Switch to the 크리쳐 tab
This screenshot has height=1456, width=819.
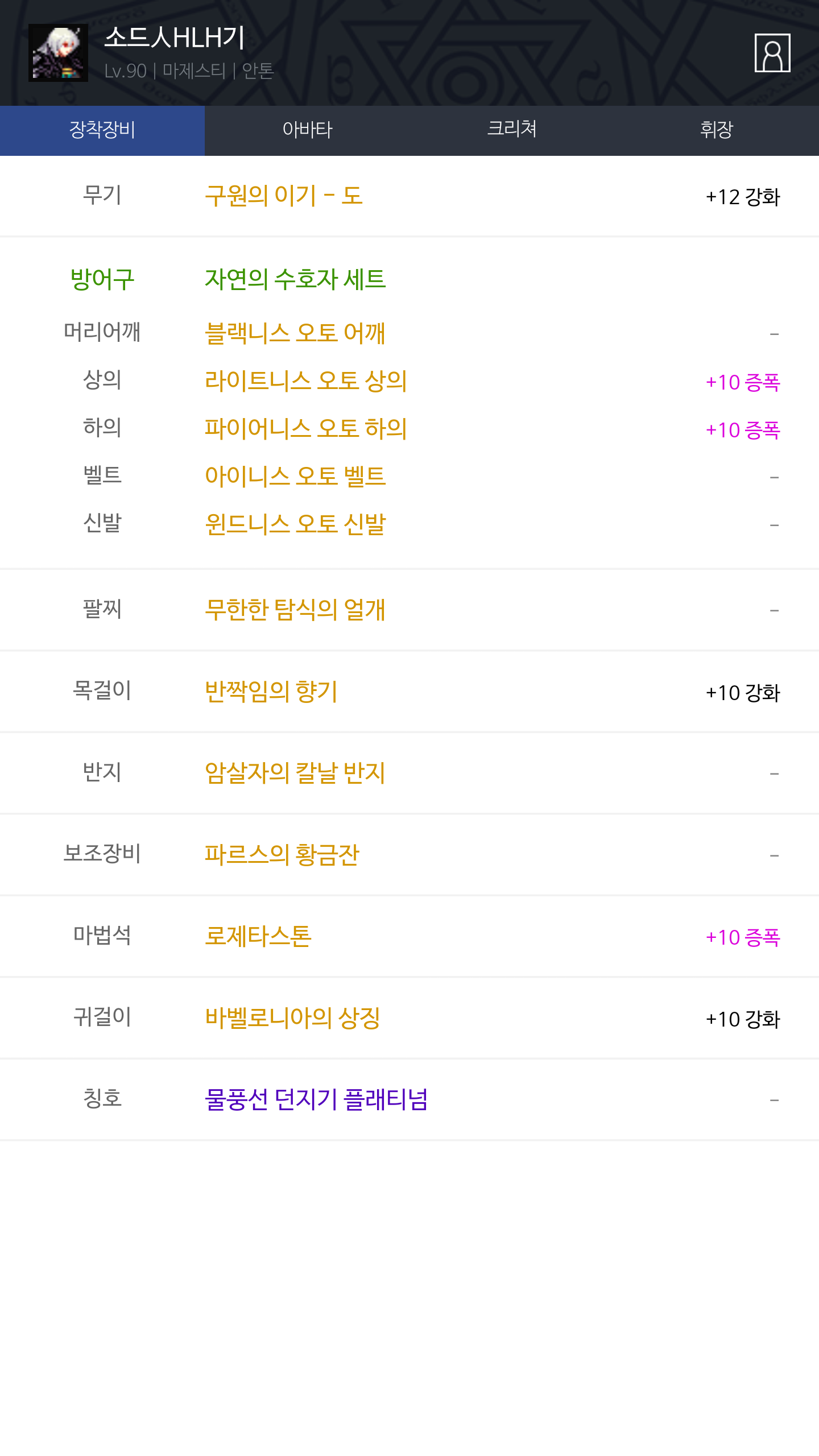coord(512,130)
